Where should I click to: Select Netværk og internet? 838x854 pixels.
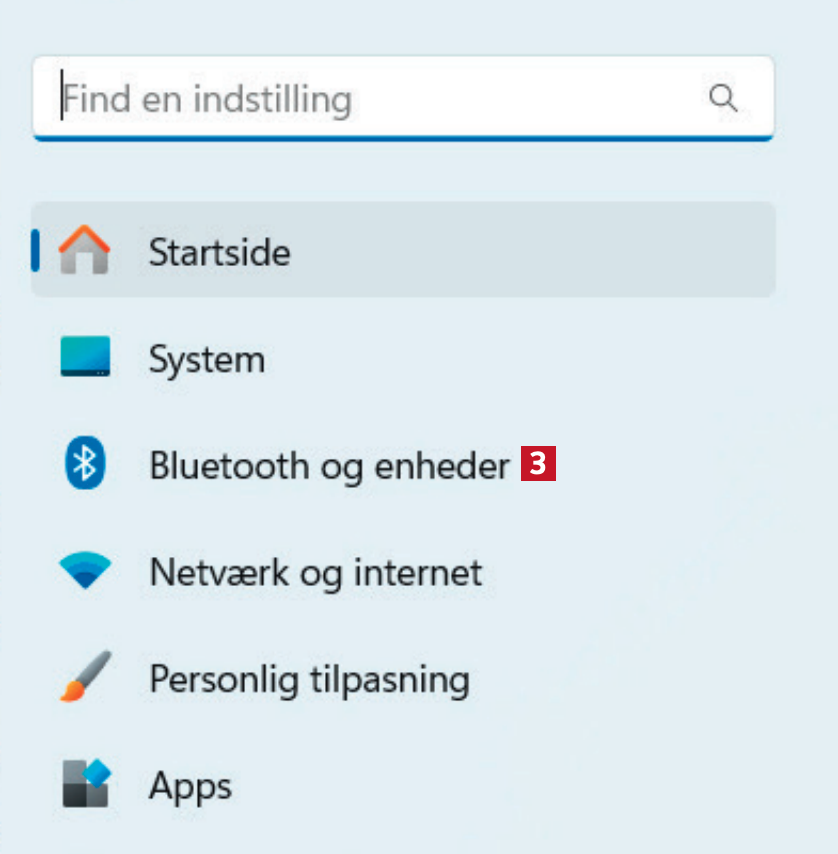point(315,573)
